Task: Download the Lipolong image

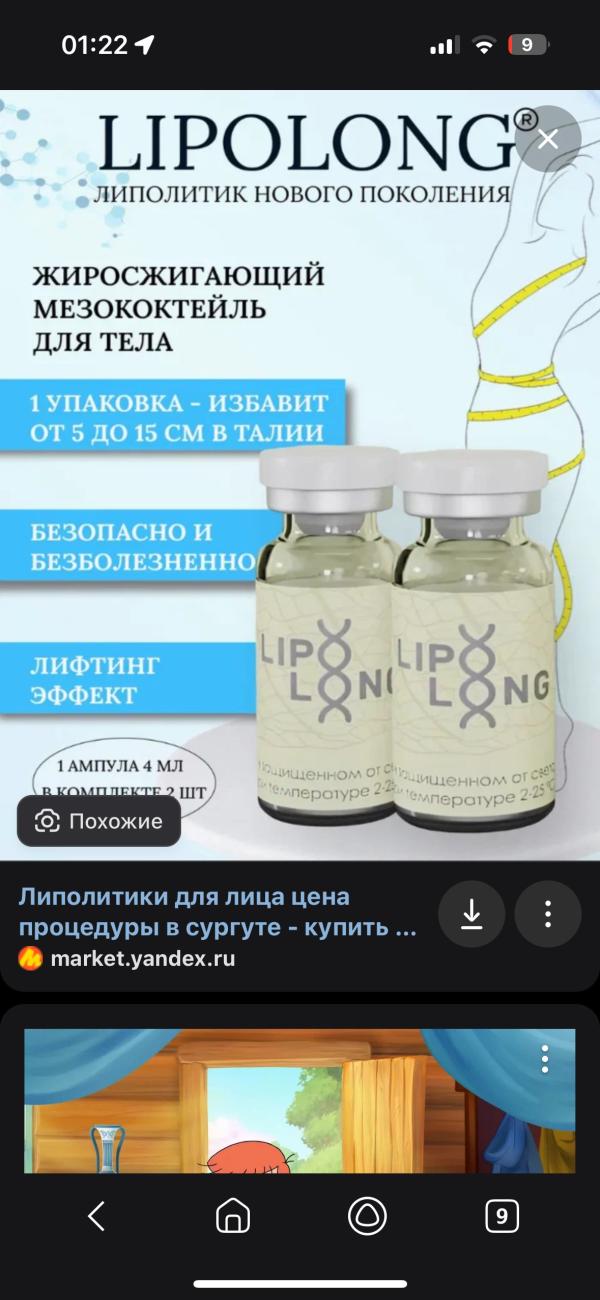Action: (472, 914)
